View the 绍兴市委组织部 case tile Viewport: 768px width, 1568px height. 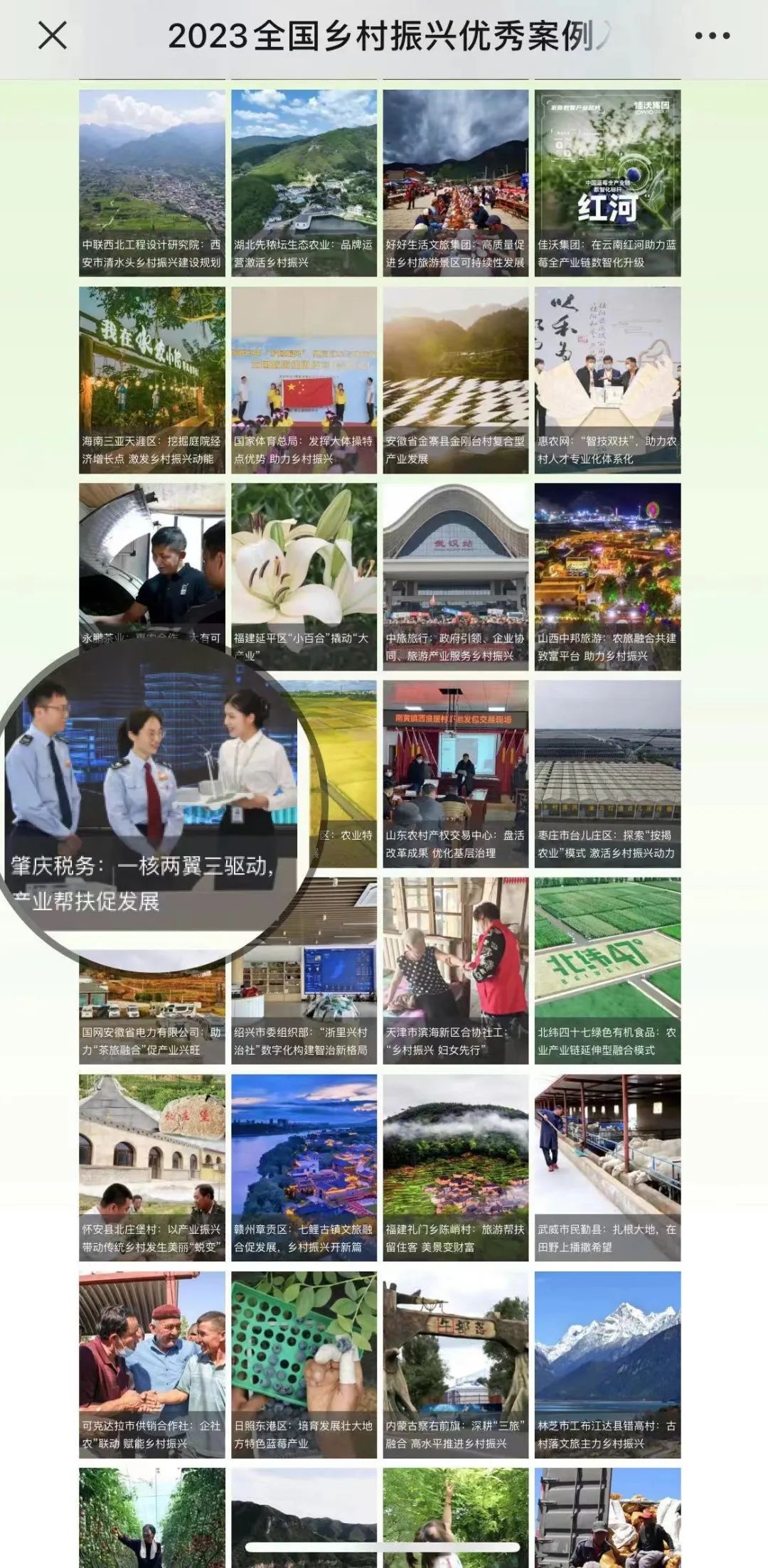pos(304,971)
